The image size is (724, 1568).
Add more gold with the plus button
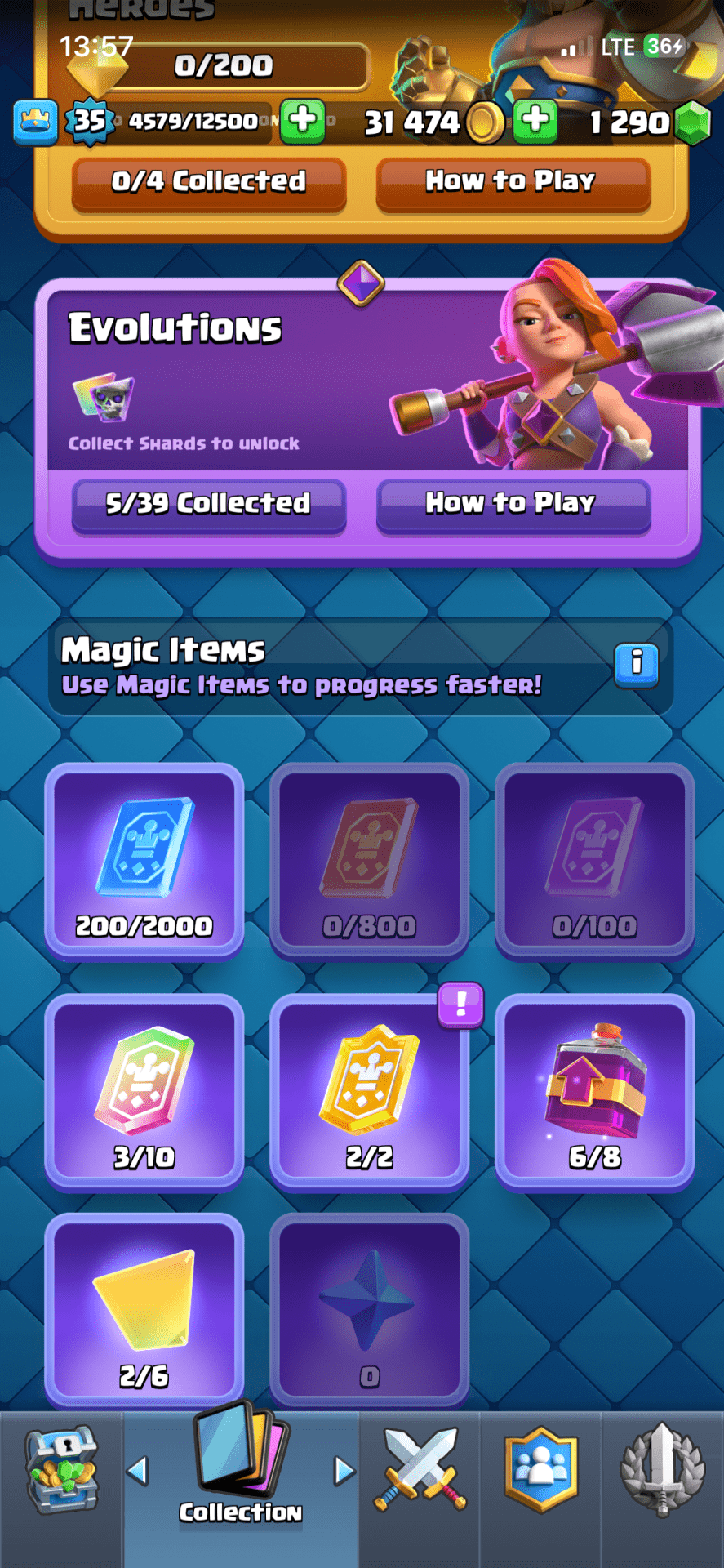click(535, 121)
